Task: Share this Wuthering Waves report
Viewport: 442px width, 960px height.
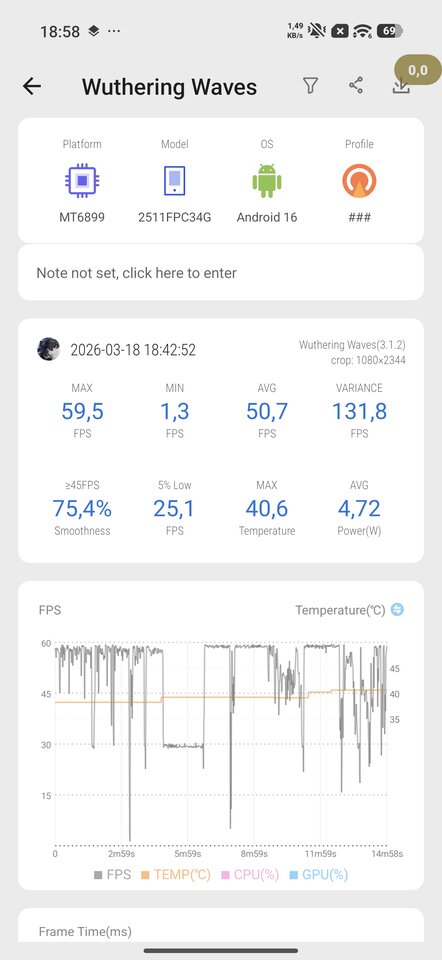Action: [356, 86]
